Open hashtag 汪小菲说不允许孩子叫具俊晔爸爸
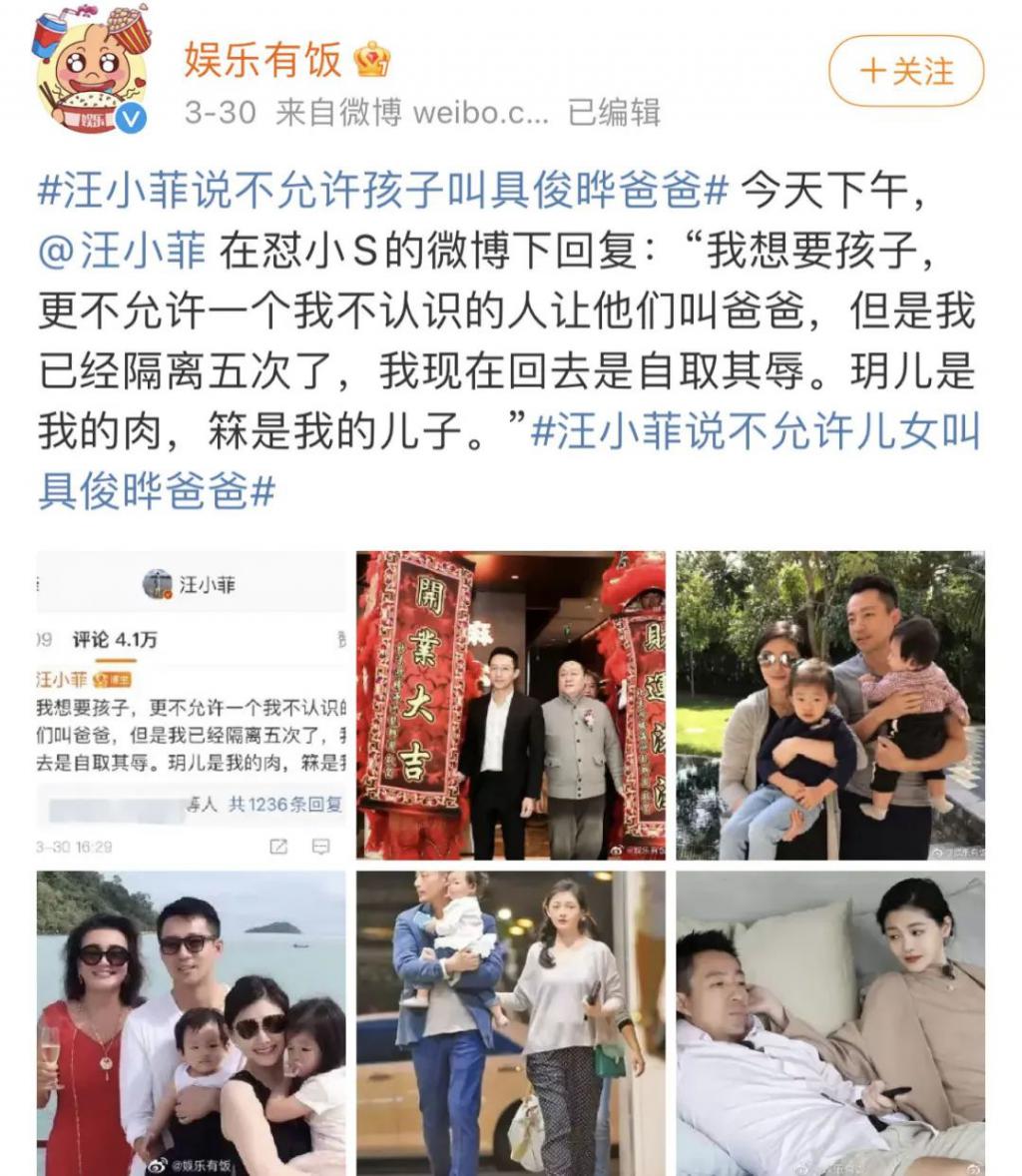Viewport: 1022px width, 1176px height. (x=384, y=191)
